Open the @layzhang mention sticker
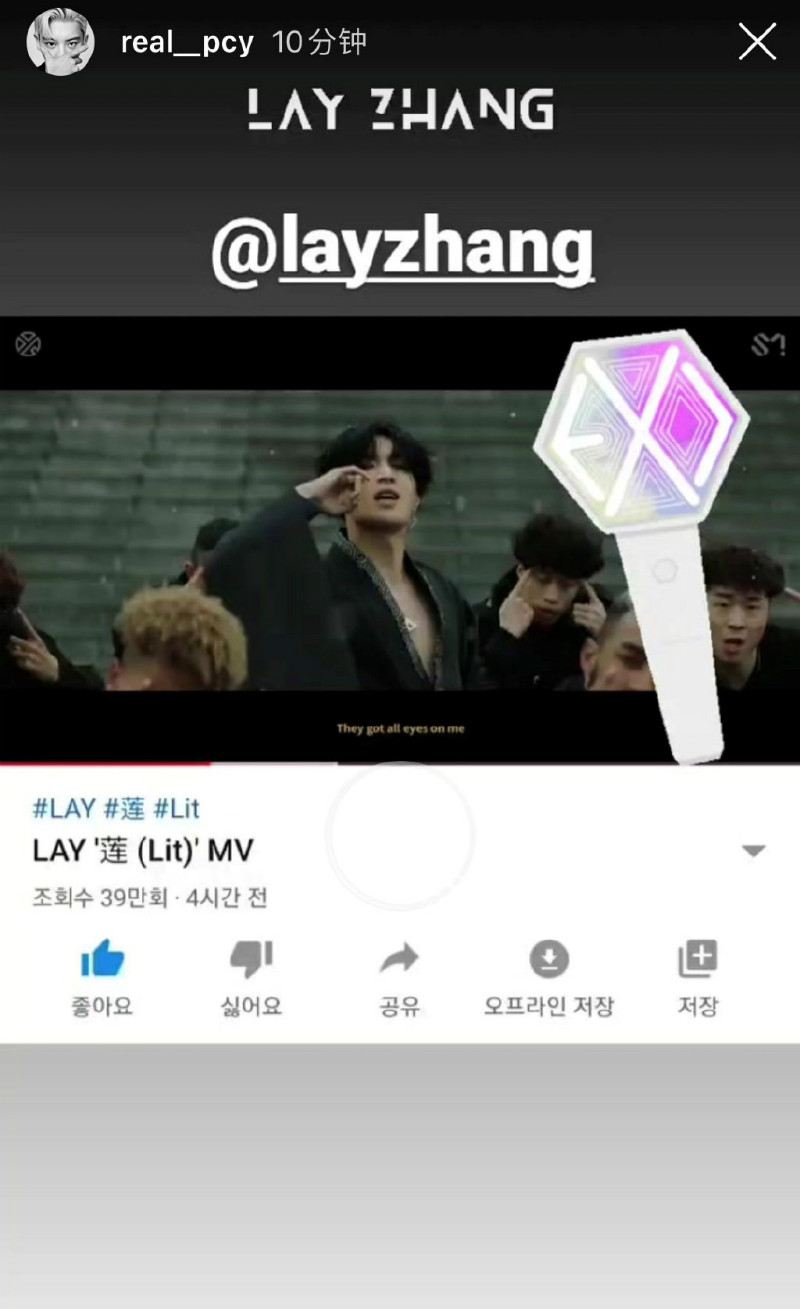Screen dimensions: 800x1309 (x=402, y=251)
